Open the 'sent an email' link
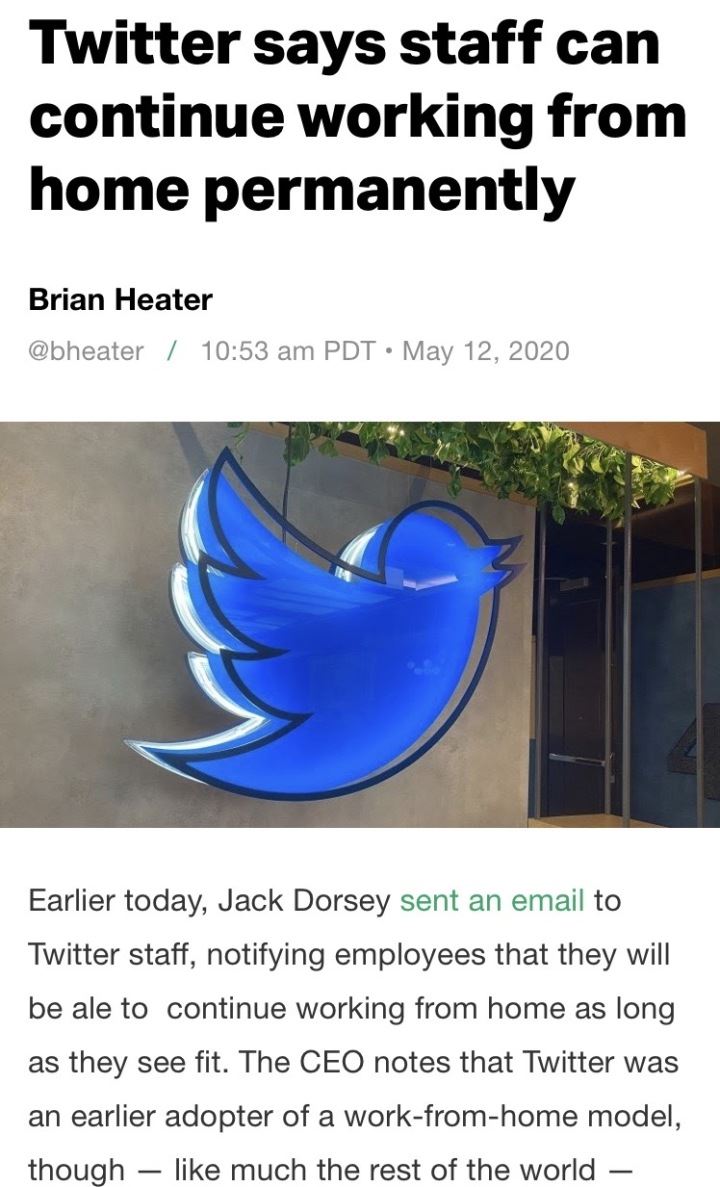The width and height of the screenshot is (720, 1187). [491, 901]
